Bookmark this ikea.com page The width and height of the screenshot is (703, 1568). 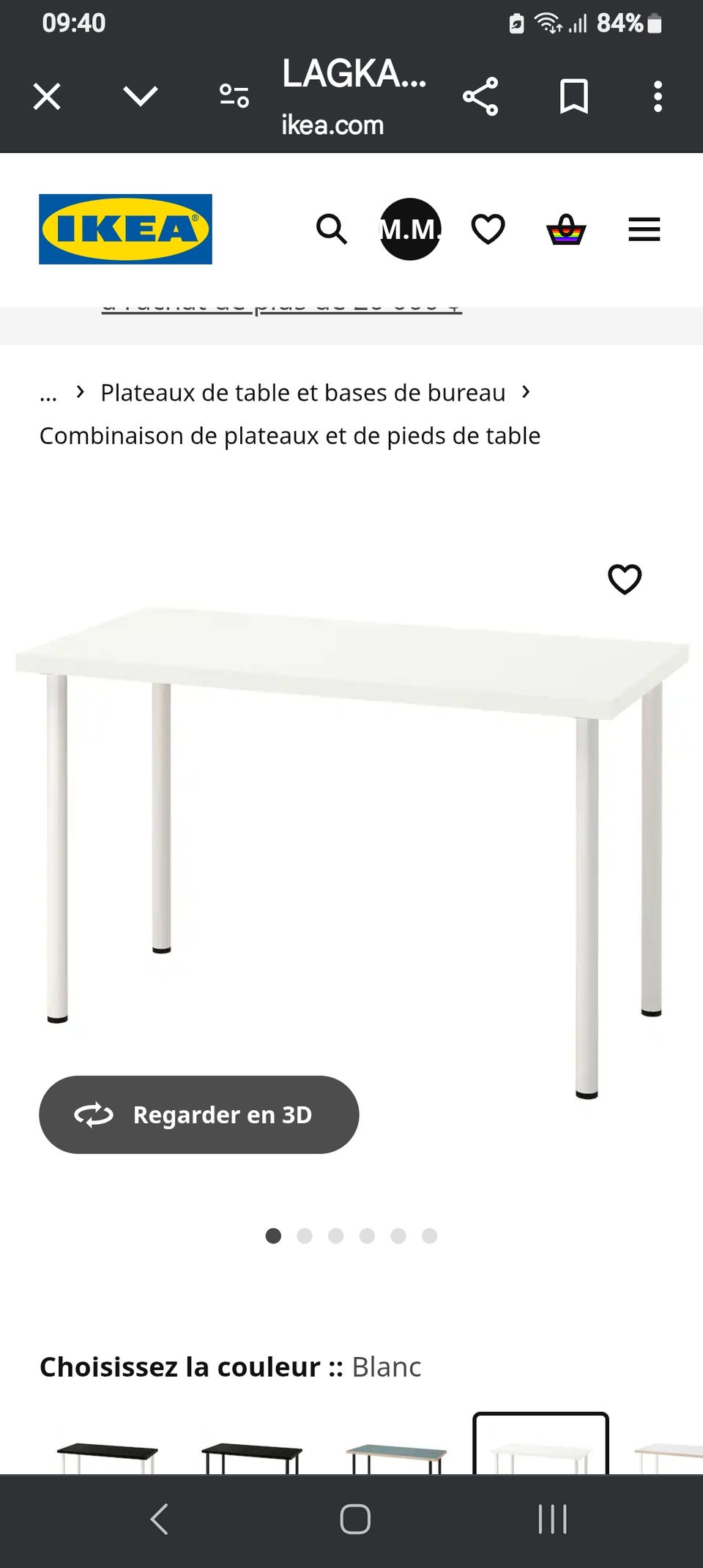[576, 96]
